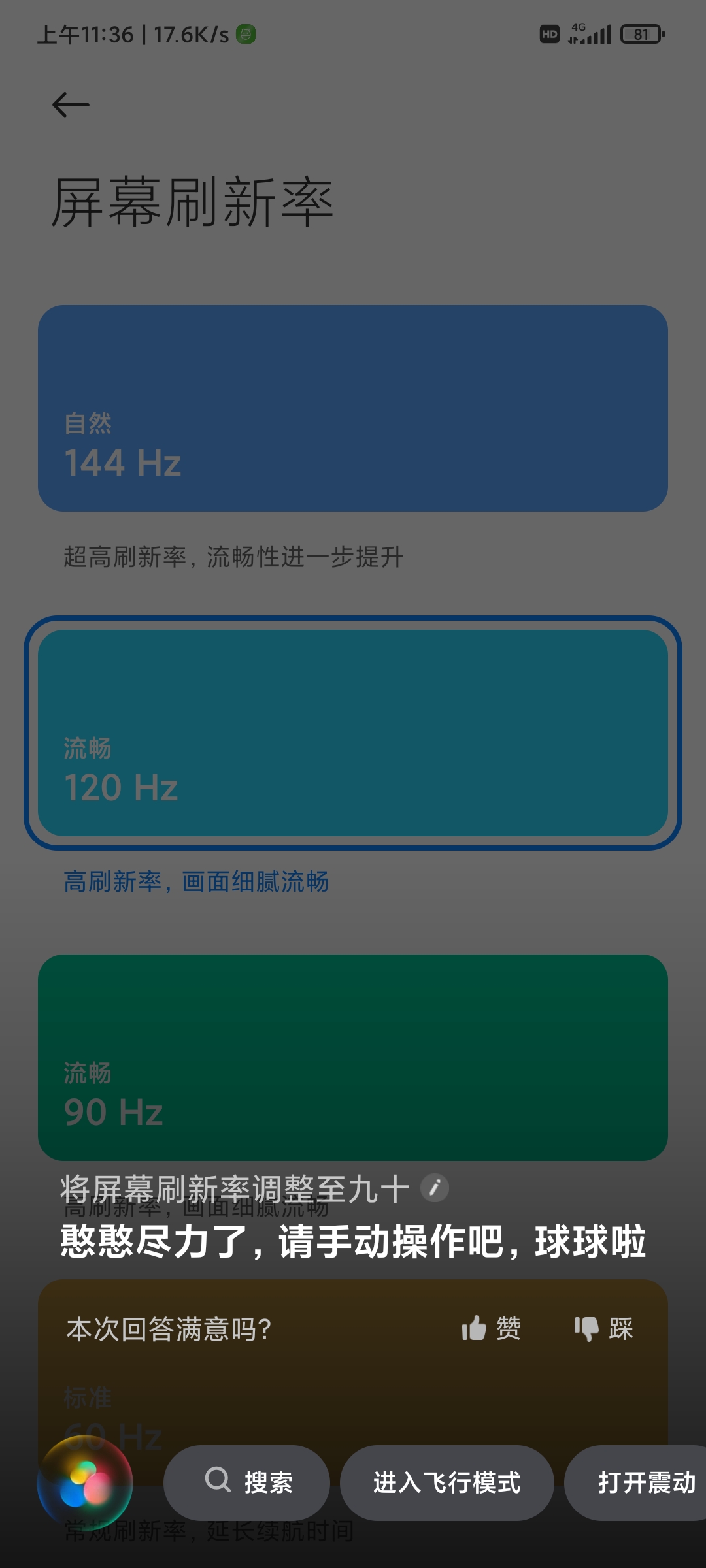Screen dimensions: 706x1568
Task: Tap the 进入飞行模式 suggestion chip
Action: pos(447,1482)
